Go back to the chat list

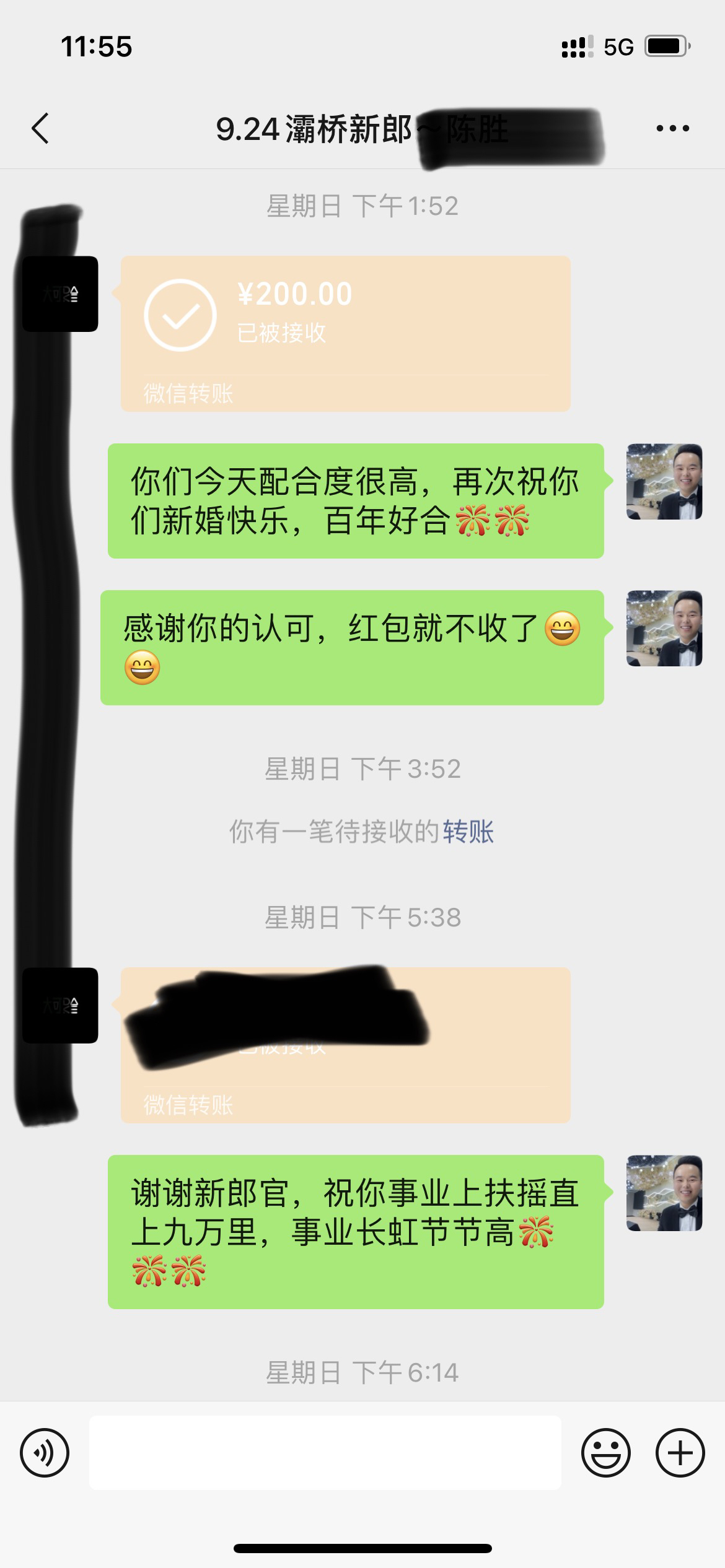pyautogui.click(x=40, y=129)
